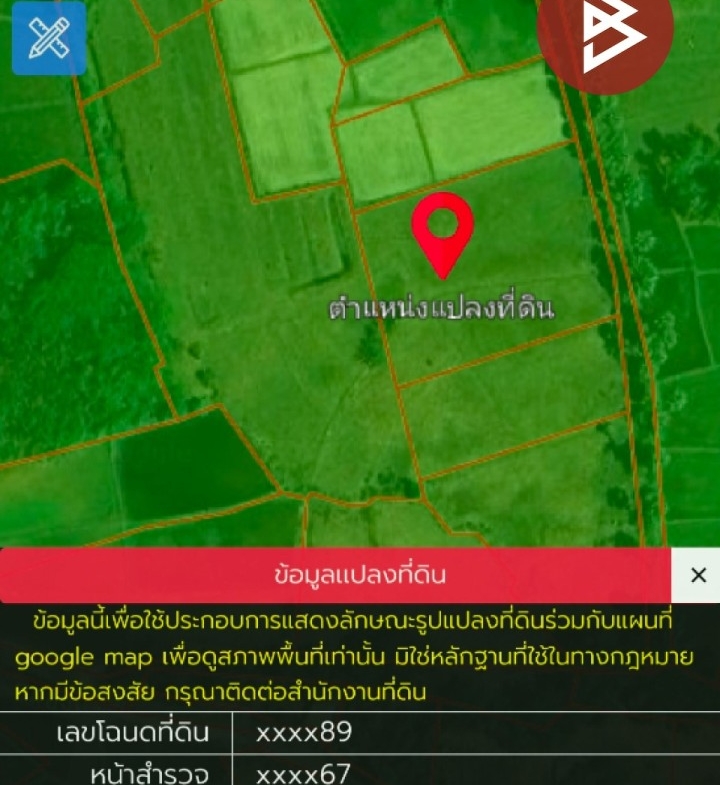720x785 pixels.
Task: Close the land parcel information panel
Action: click(x=698, y=575)
